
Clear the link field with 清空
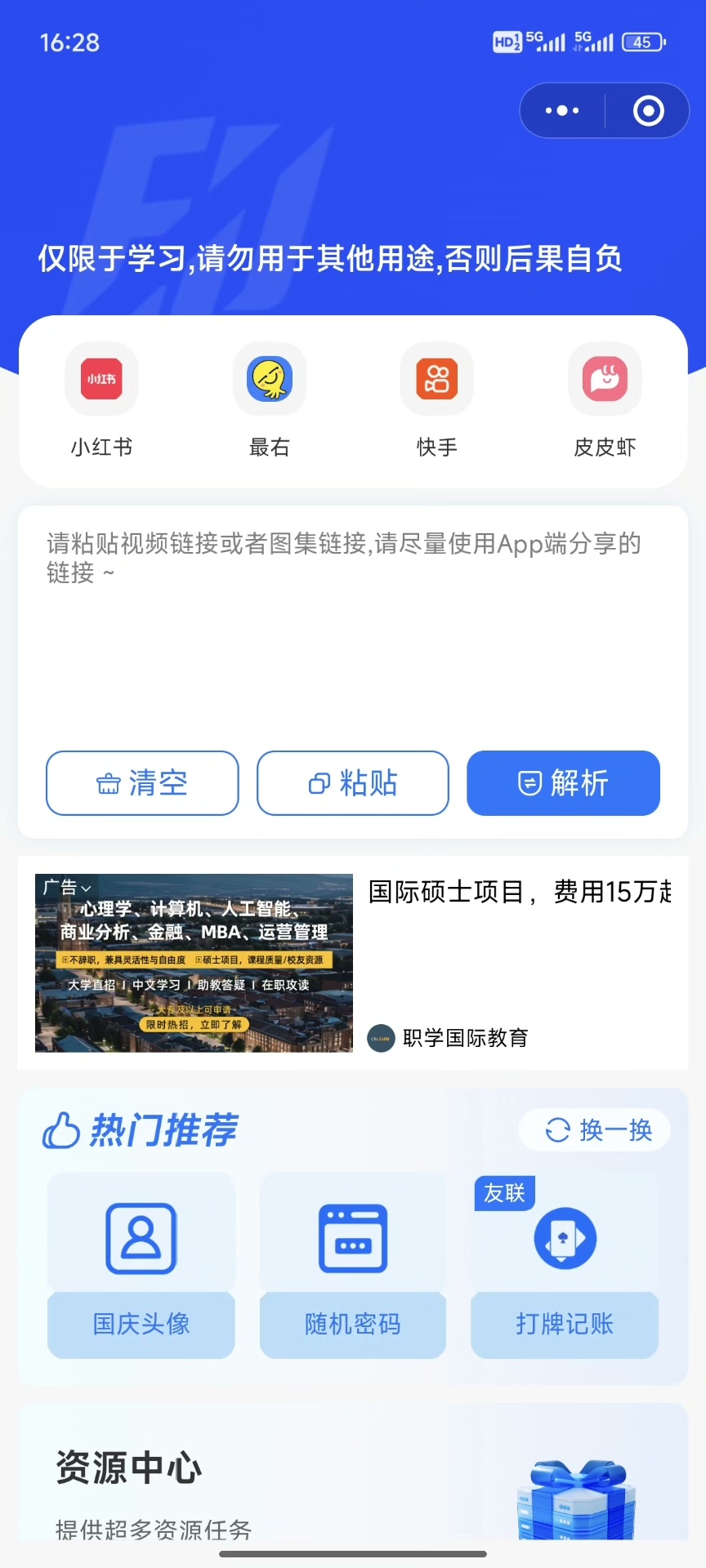pyautogui.click(x=142, y=783)
